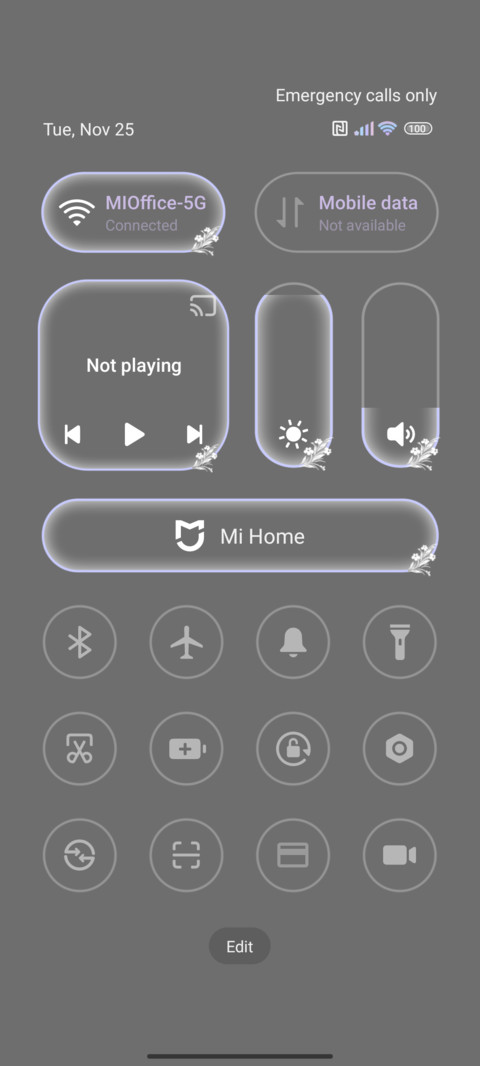Tap the Edit button
This screenshot has width=480, height=1066.
click(x=239, y=946)
